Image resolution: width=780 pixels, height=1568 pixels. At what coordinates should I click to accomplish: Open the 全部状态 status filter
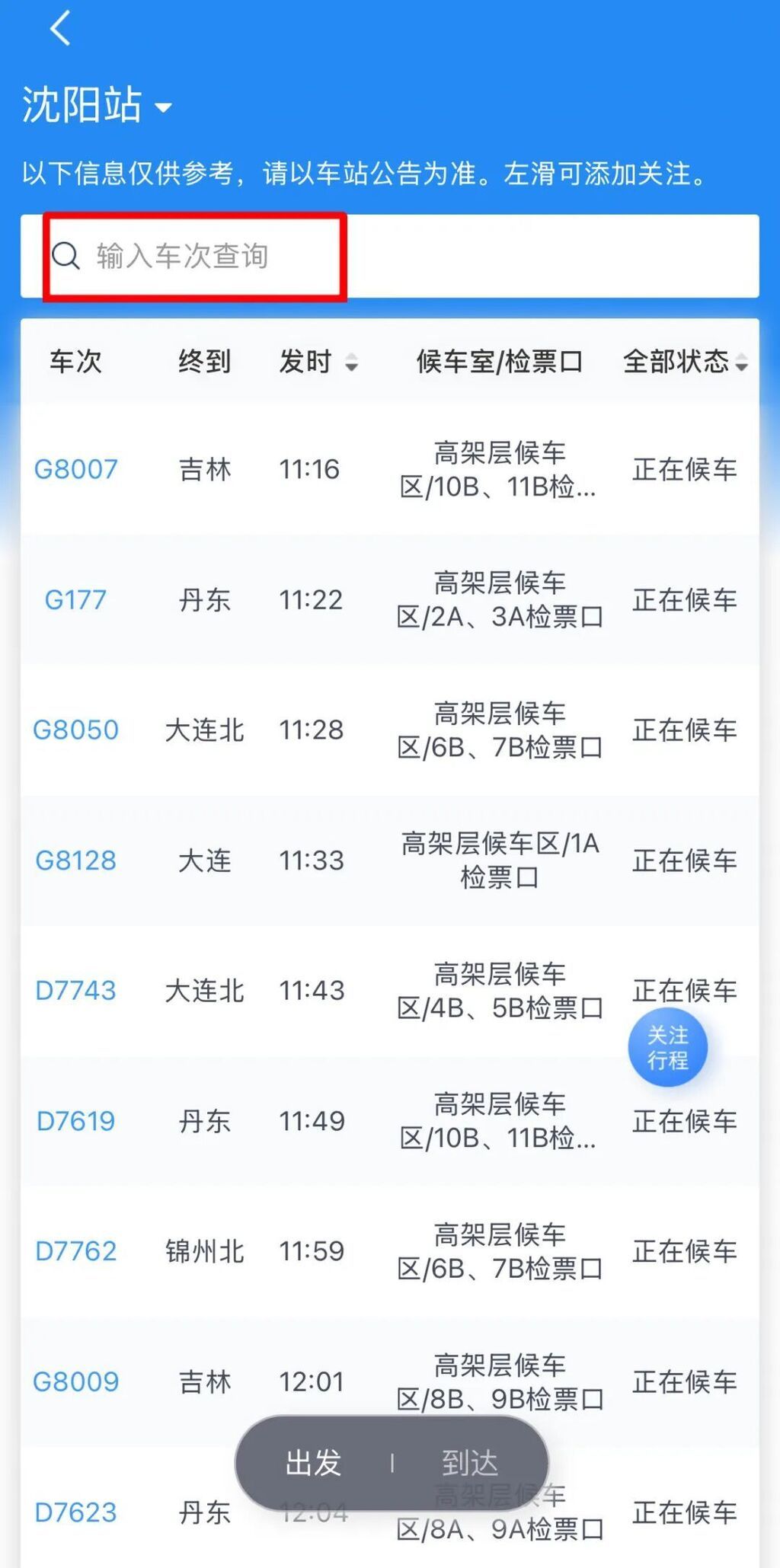[685, 361]
